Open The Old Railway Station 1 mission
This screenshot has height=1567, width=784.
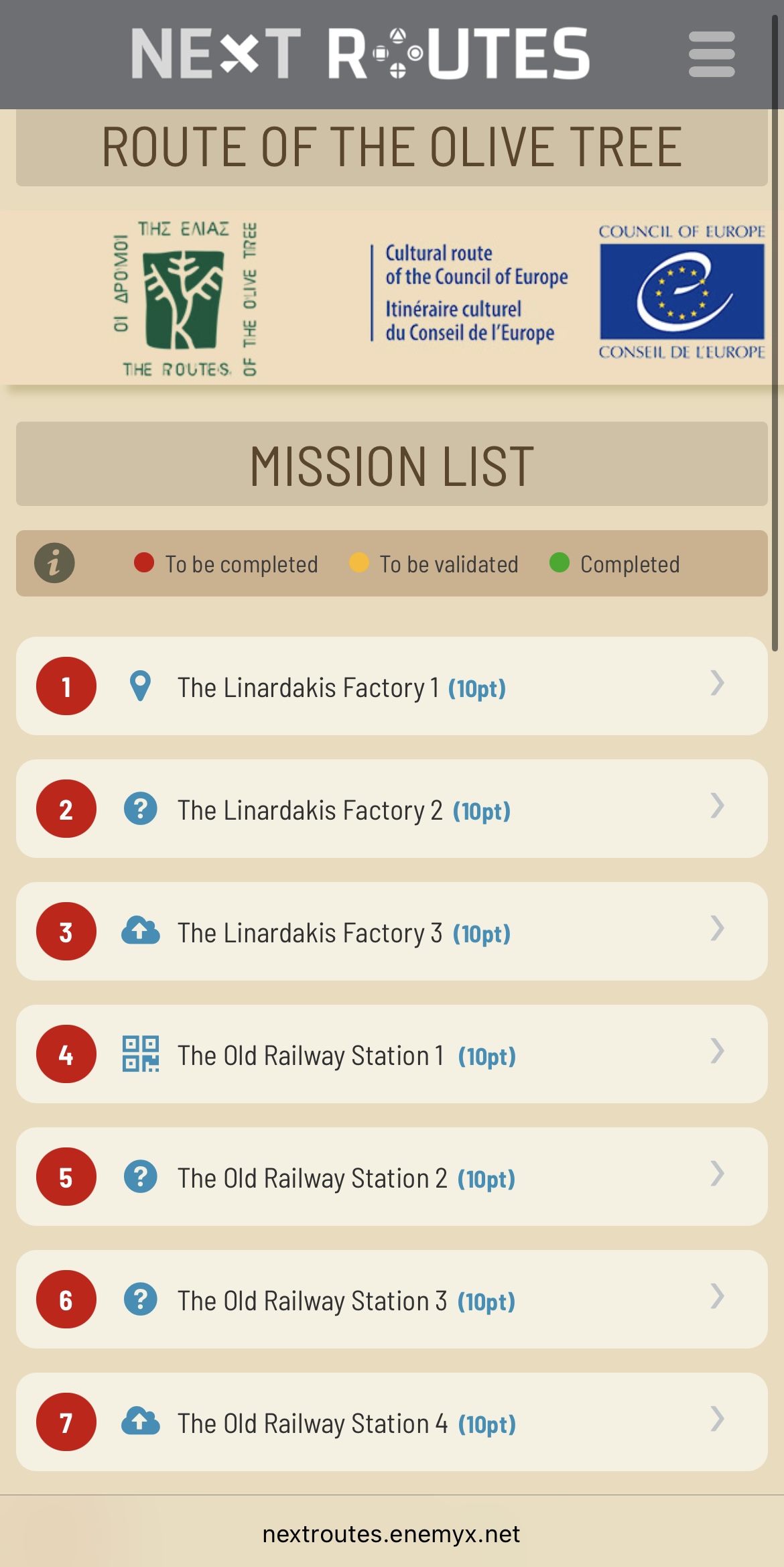[x=391, y=1054]
